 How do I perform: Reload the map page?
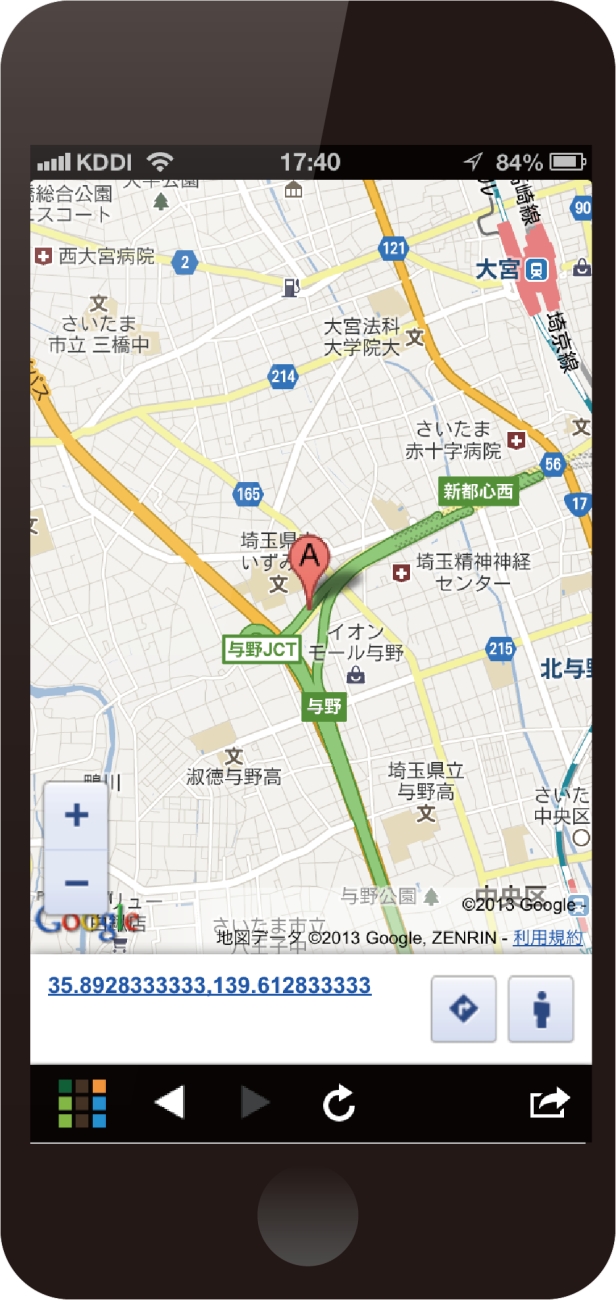tap(339, 1104)
